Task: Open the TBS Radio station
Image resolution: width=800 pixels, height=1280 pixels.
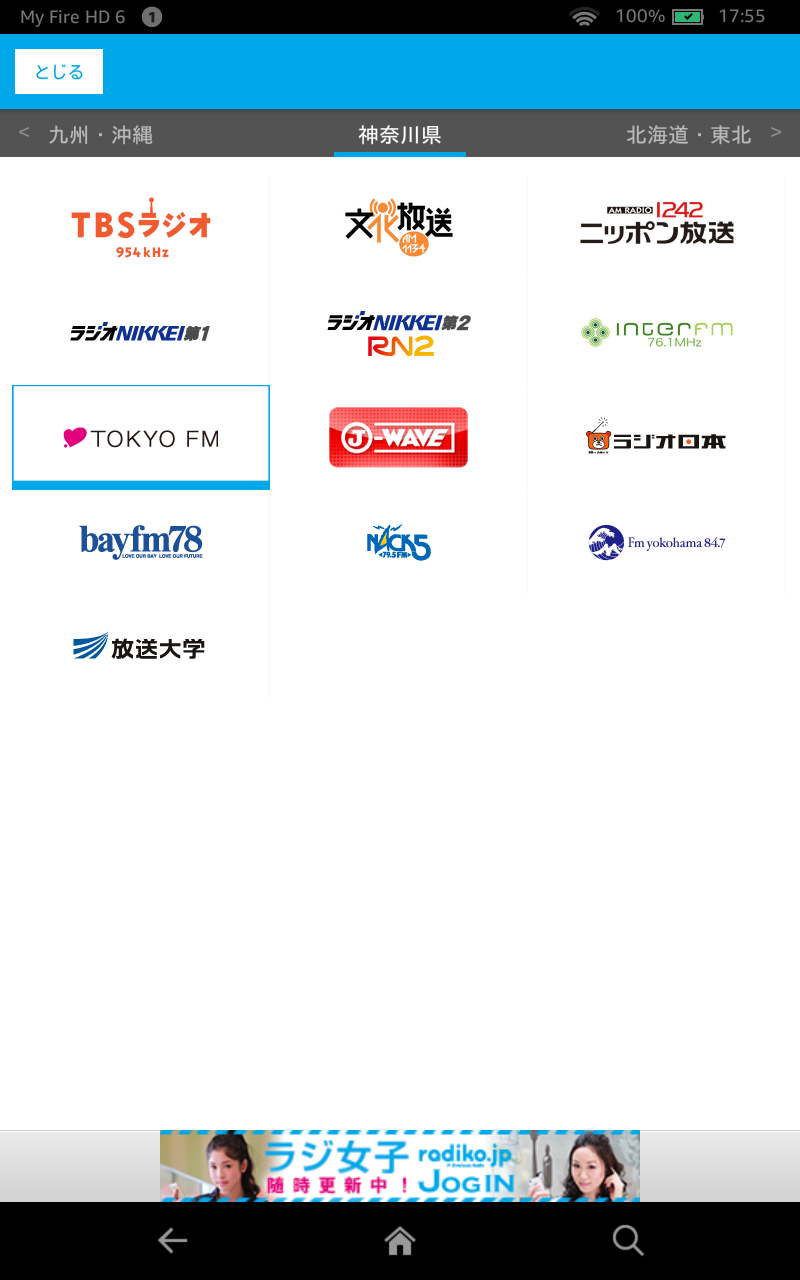Action: pos(141,227)
